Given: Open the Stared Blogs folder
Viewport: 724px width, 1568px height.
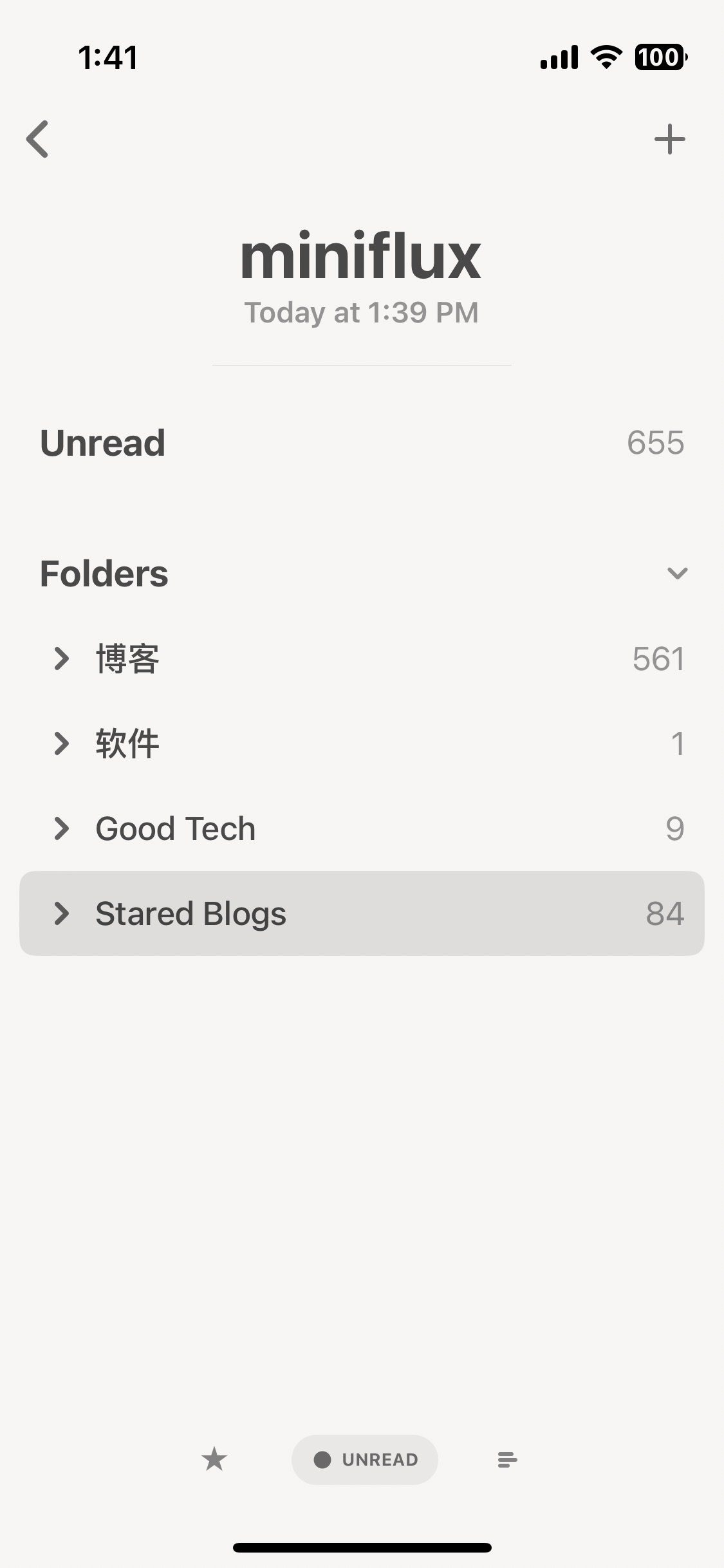Looking at the screenshot, I should click(190, 913).
